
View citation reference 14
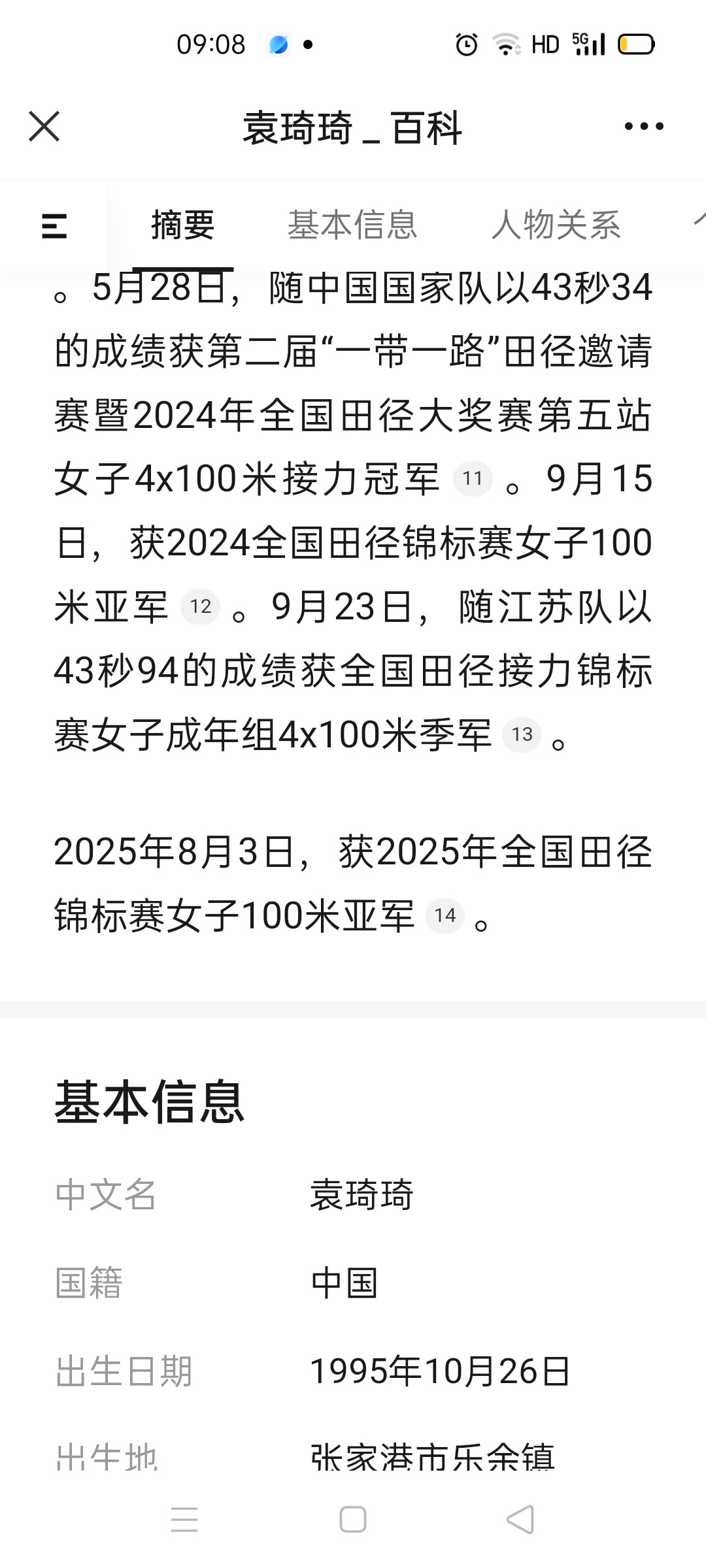(x=445, y=915)
